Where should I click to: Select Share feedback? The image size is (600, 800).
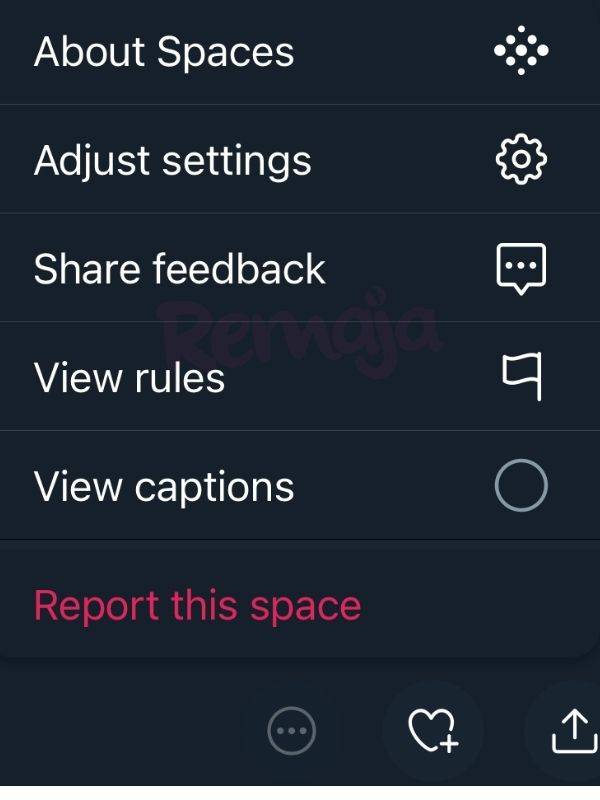(180, 269)
